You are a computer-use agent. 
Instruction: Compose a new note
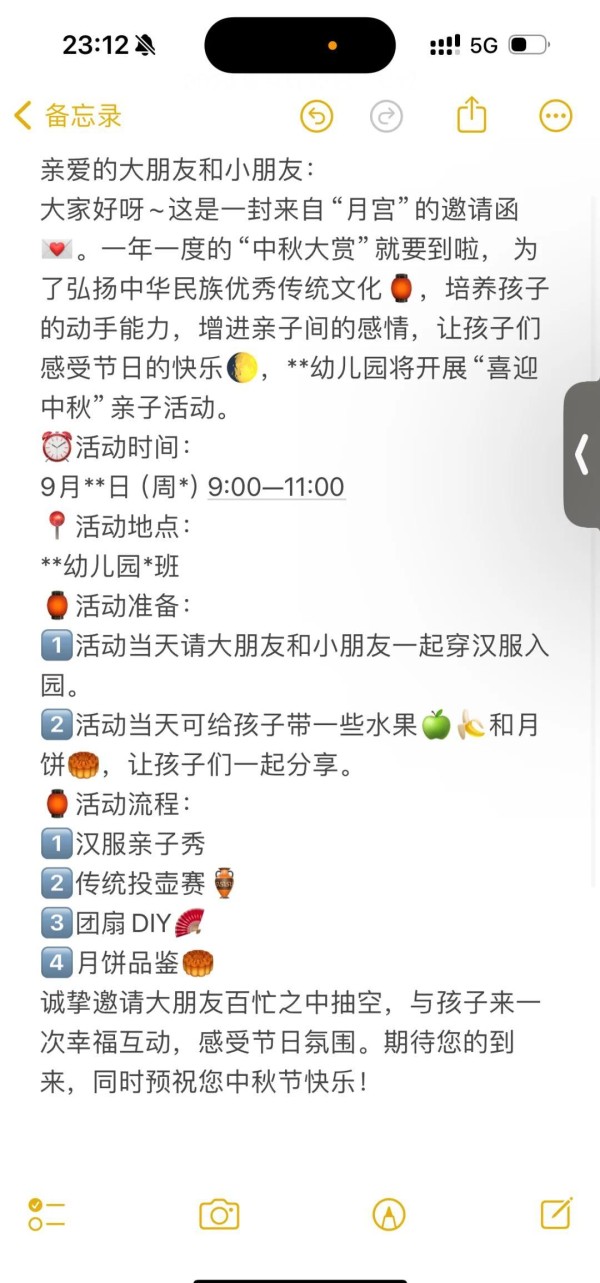556,1212
